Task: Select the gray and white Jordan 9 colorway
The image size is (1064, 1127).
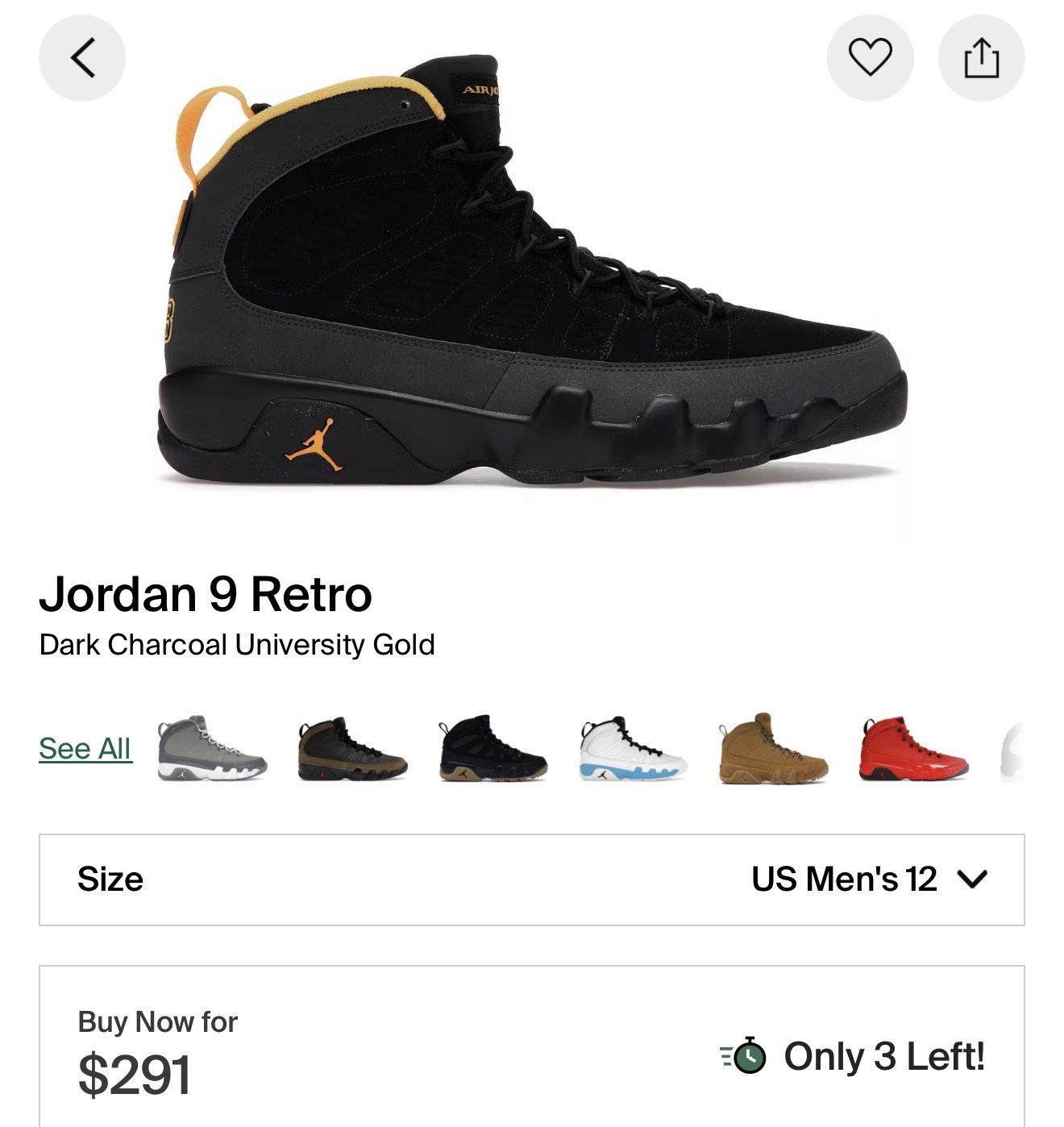Action: (213, 748)
